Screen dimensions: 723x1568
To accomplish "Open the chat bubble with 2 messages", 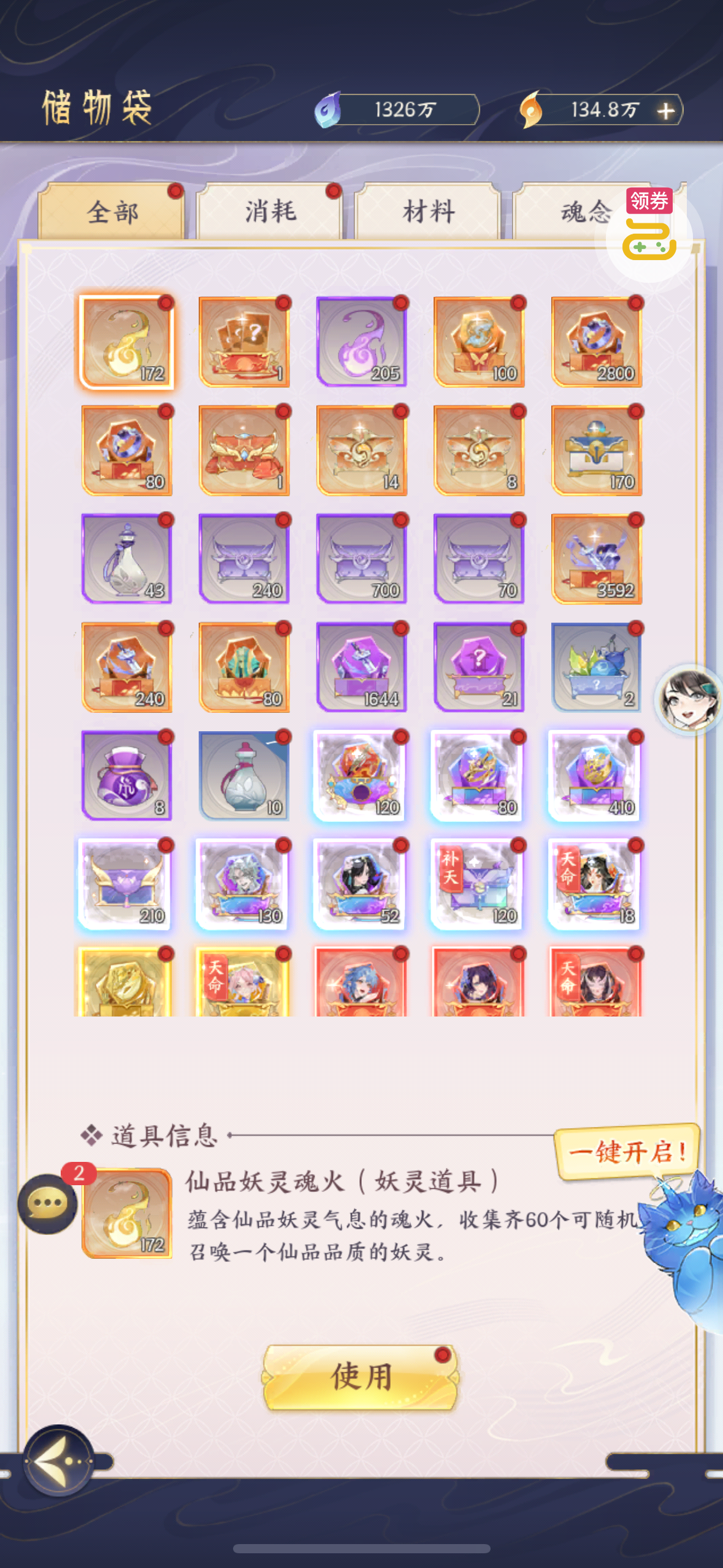I will coord(48,1203).
